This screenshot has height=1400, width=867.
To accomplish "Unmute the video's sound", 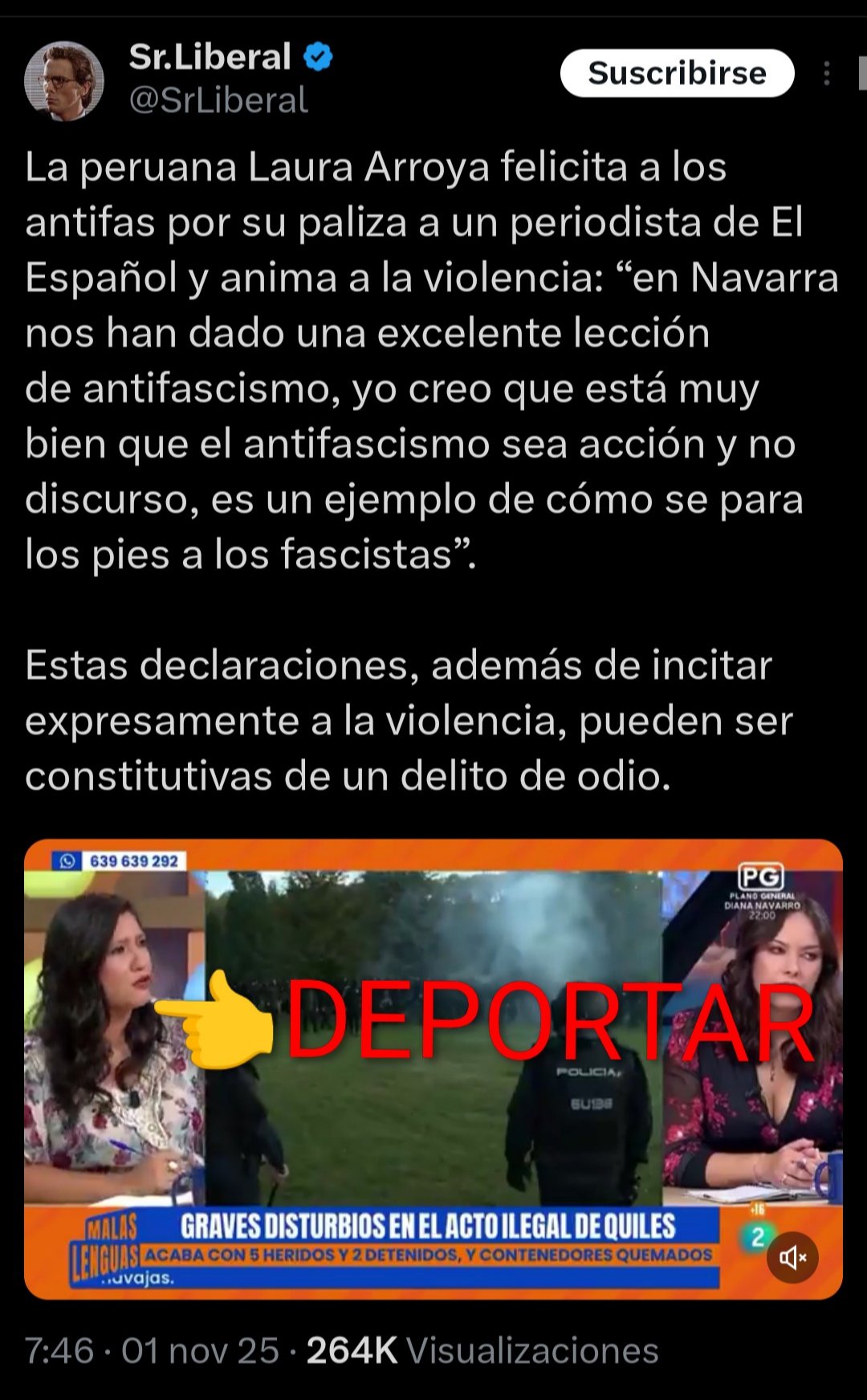I will coord(792,1257).
